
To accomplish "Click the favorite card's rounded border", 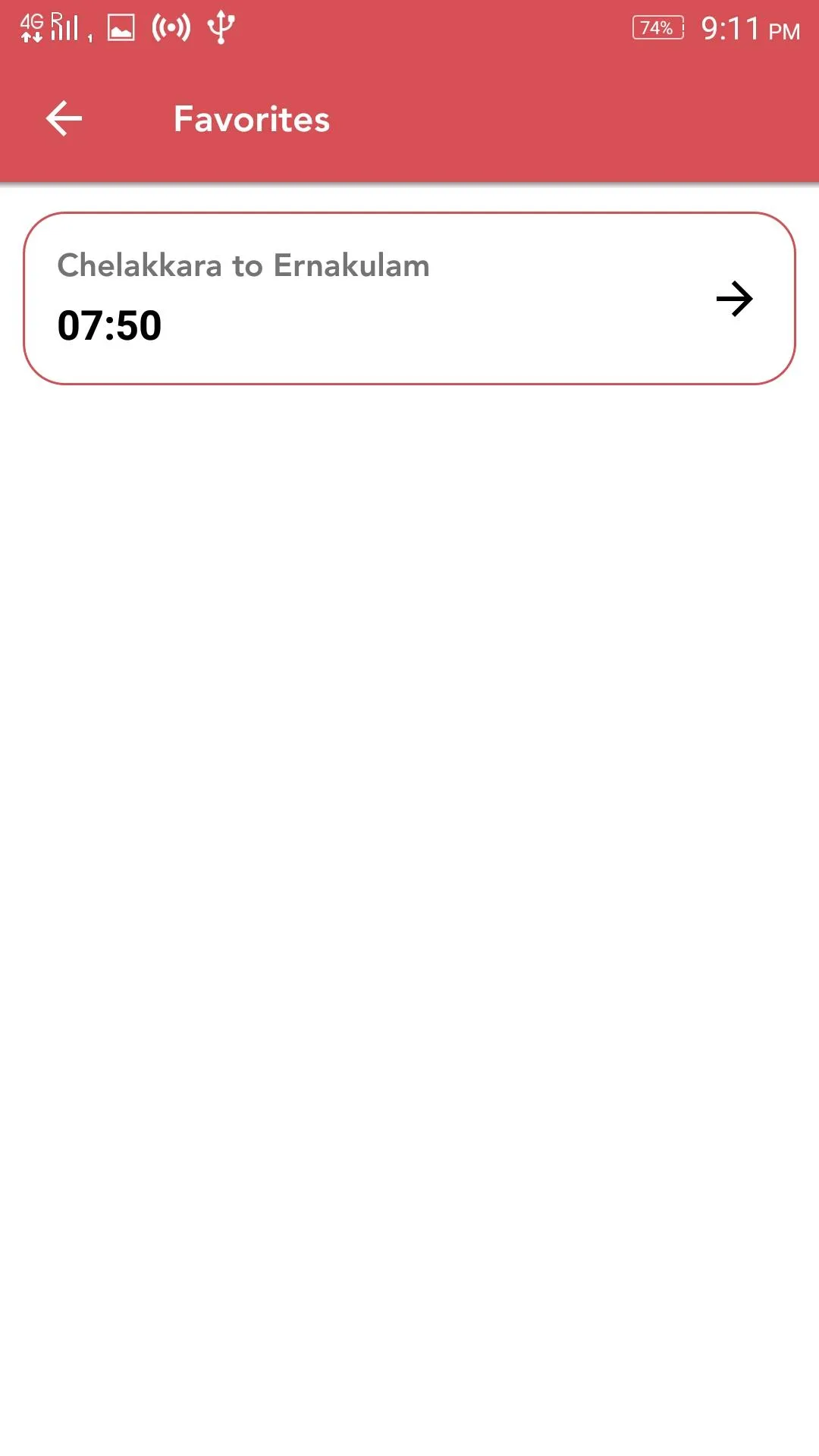I will 409,215.
